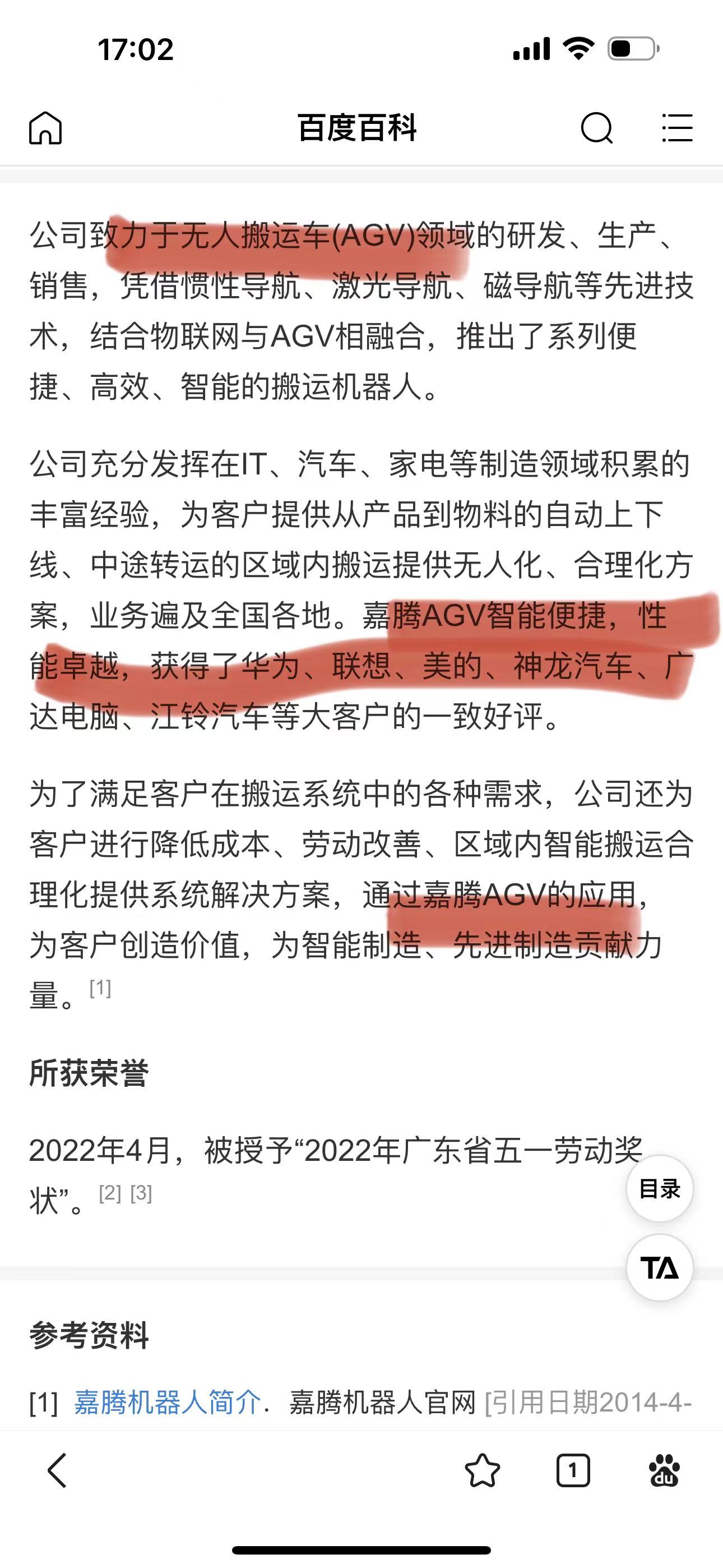Open the list menu icon
This screenshot has width=723, height=1568.
tap(678, 128)
